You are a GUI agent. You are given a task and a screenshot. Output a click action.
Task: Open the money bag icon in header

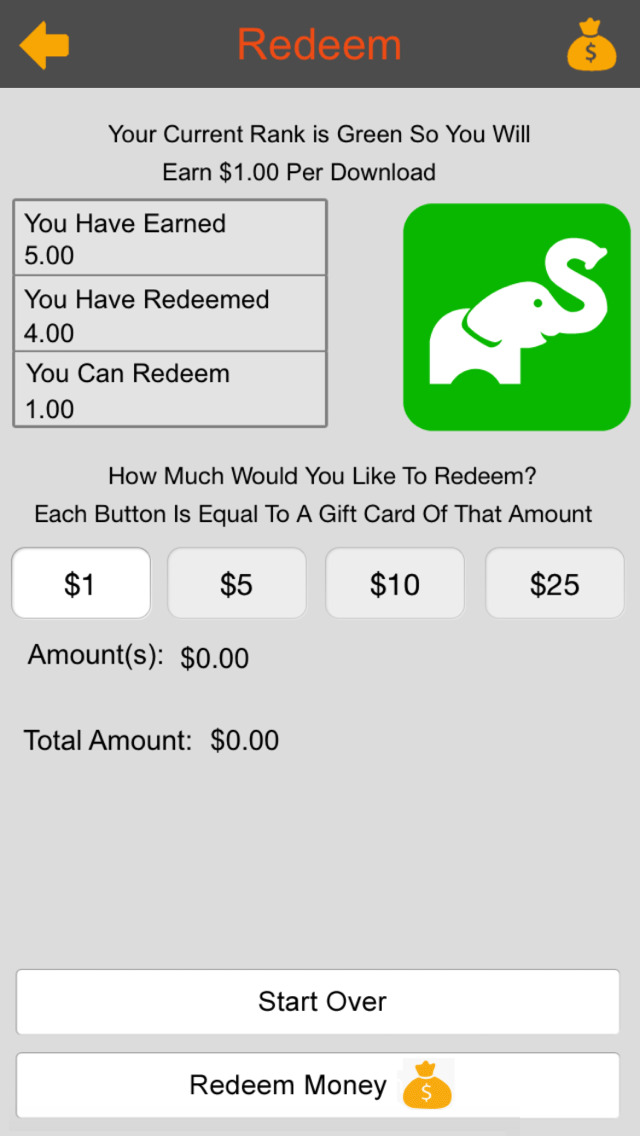point(591,45)
